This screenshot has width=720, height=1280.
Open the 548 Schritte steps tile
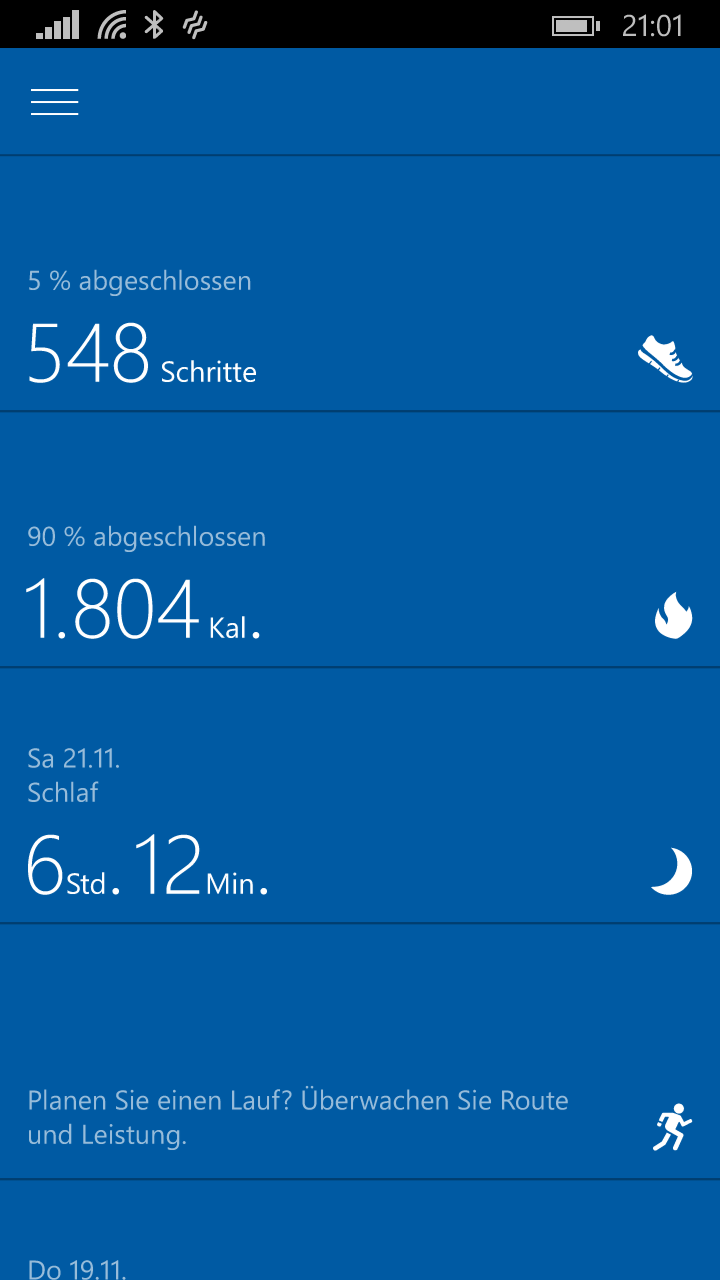(360, 330)
